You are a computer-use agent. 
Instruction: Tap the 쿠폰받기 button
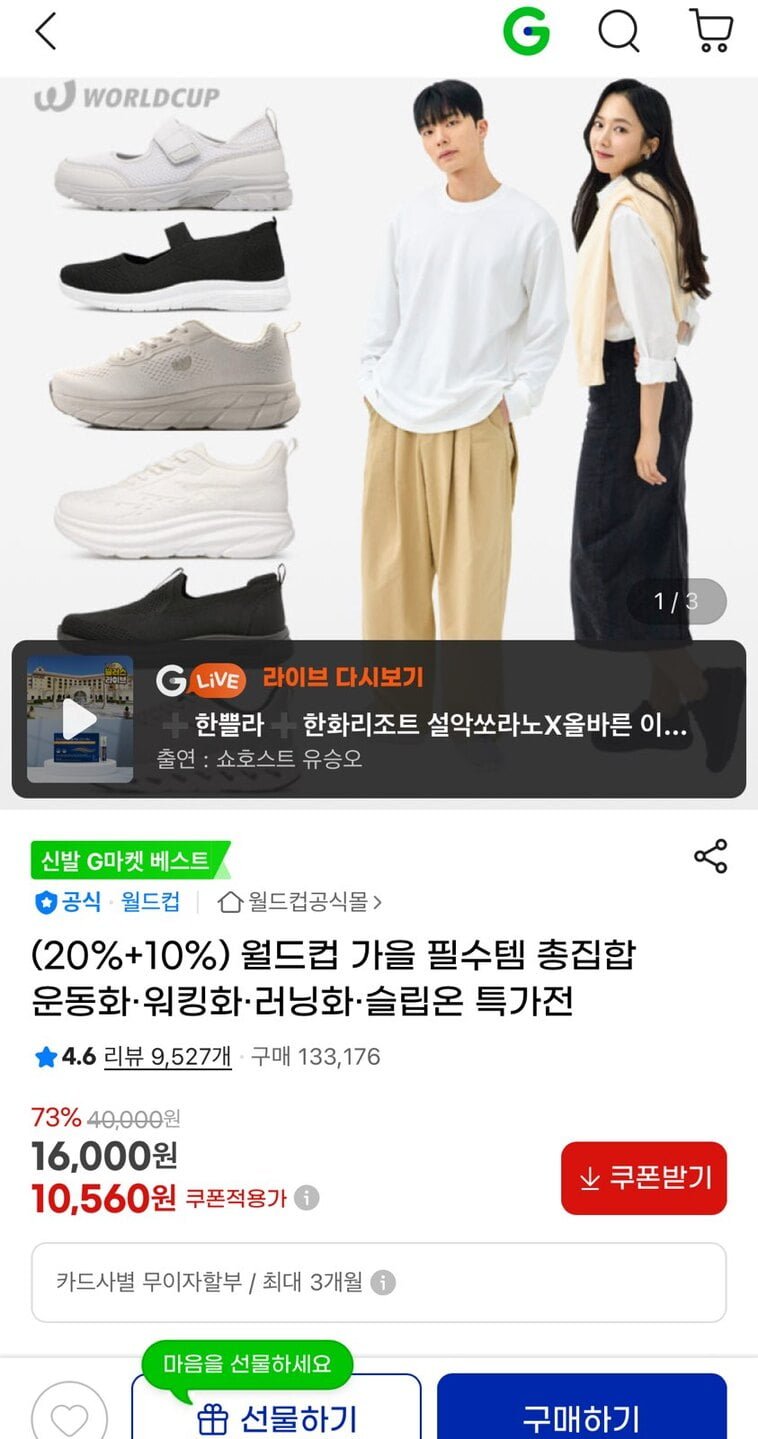[x=644, y=1178]
